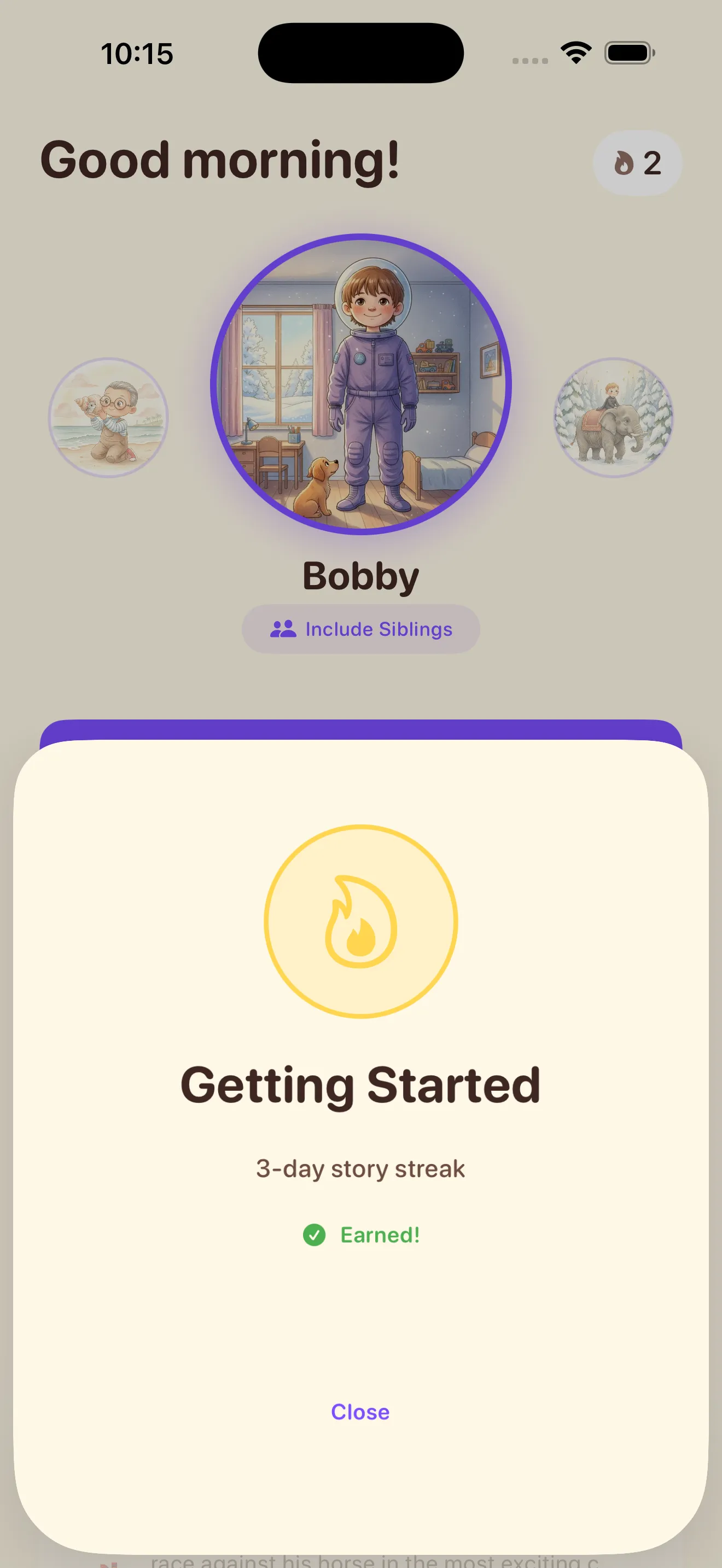Tap the Wi-Fi icon in the status bar

(575, 52)
